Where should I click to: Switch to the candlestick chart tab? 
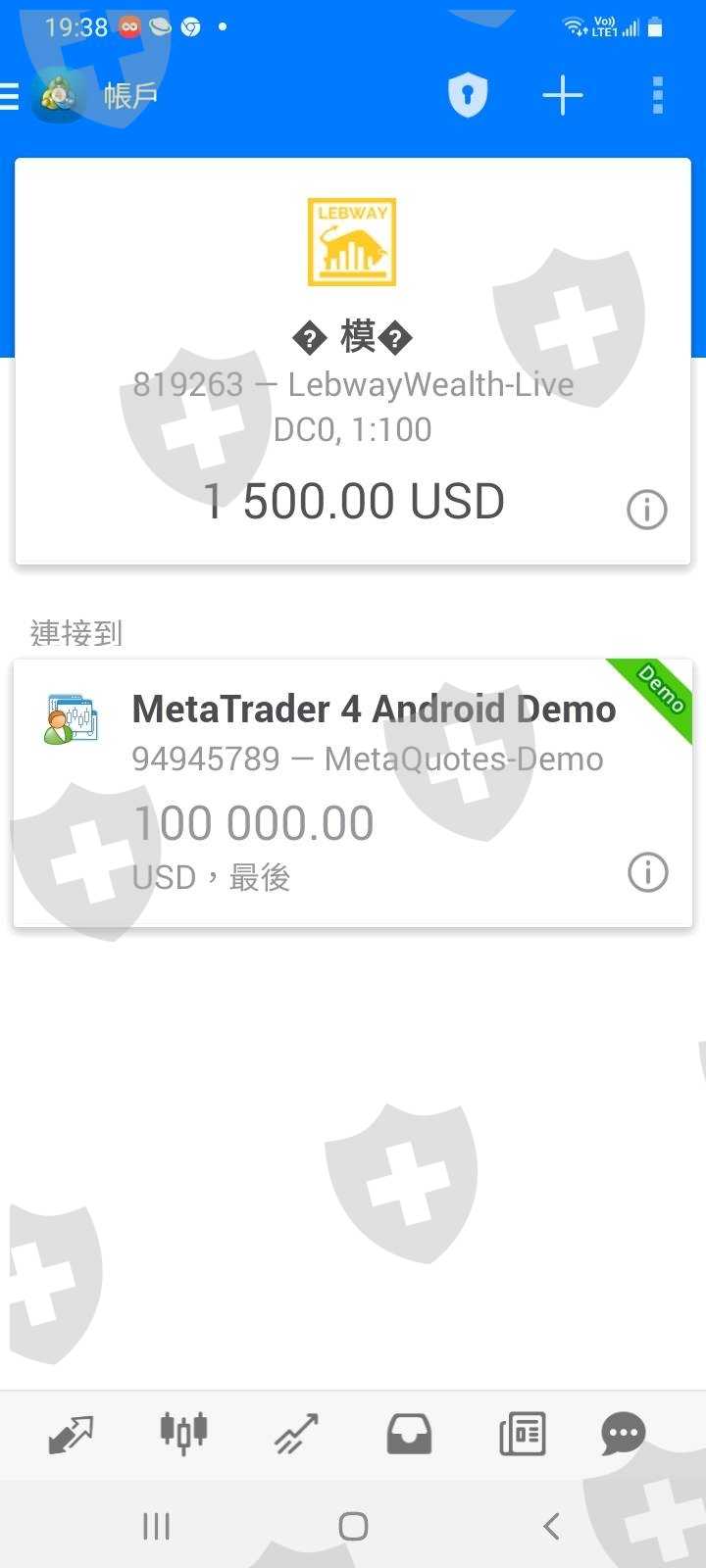point(183,1435)
